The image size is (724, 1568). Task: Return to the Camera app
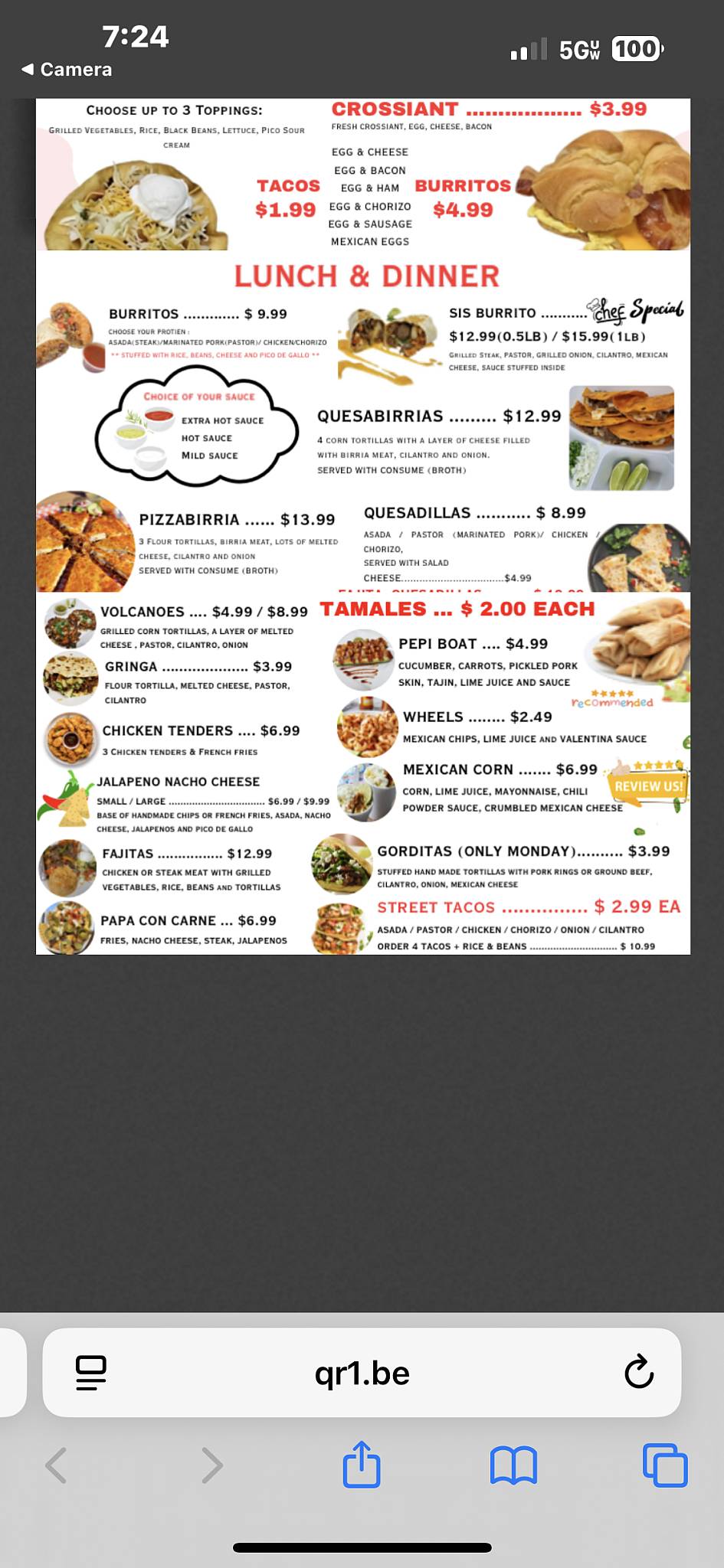pos(67,70)
